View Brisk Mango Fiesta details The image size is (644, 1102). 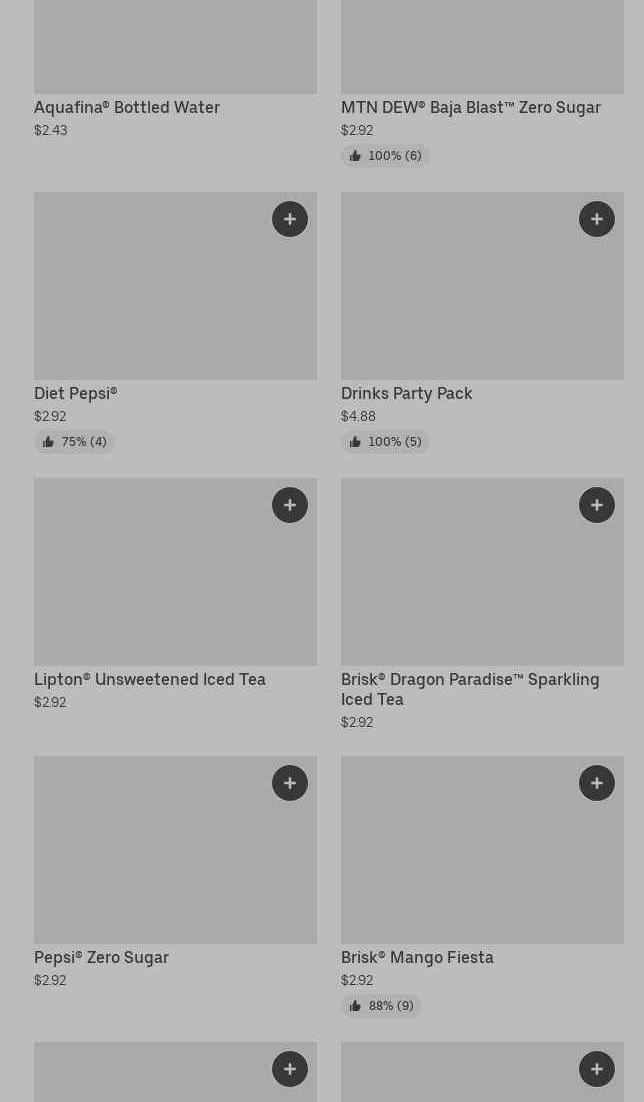(x=417, y=957)
